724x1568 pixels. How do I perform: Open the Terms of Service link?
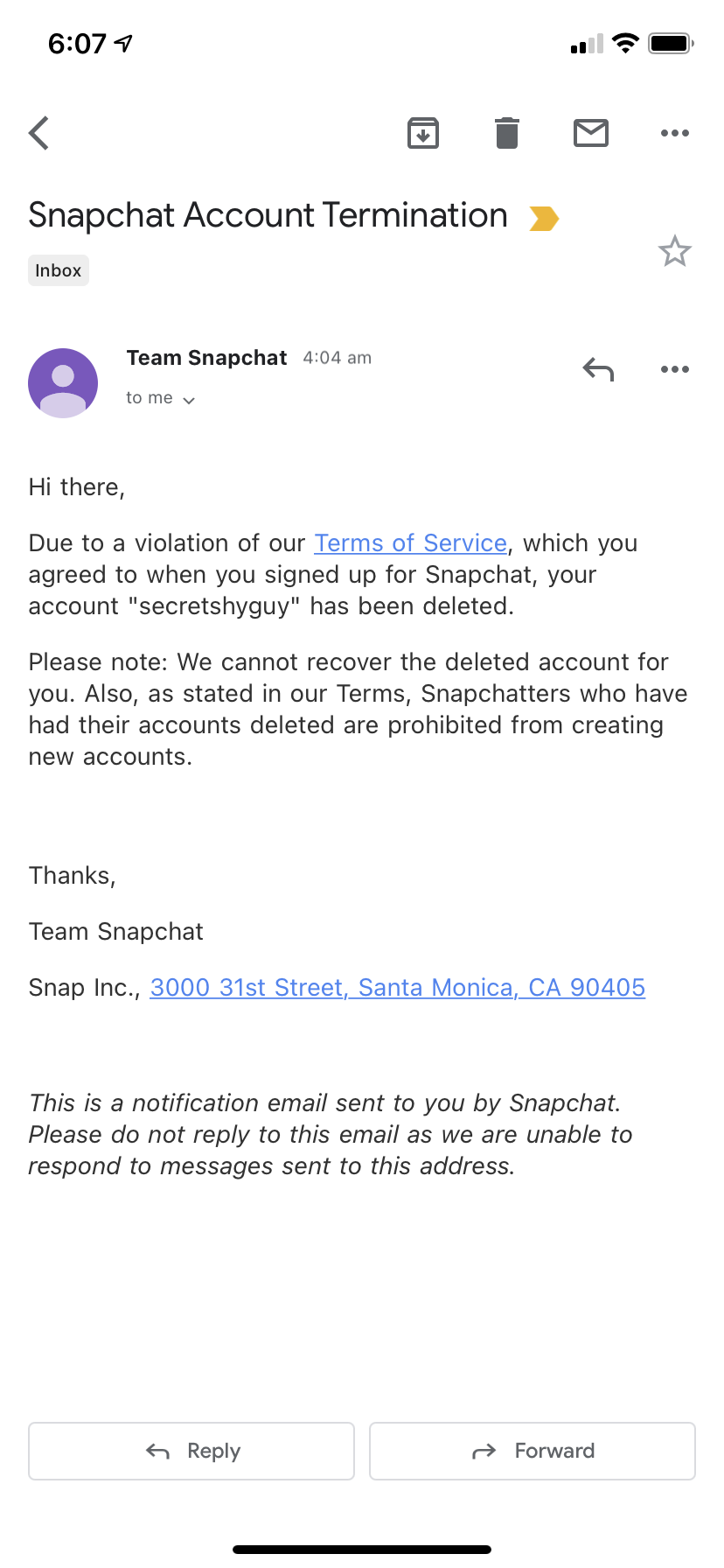point(410,542)
